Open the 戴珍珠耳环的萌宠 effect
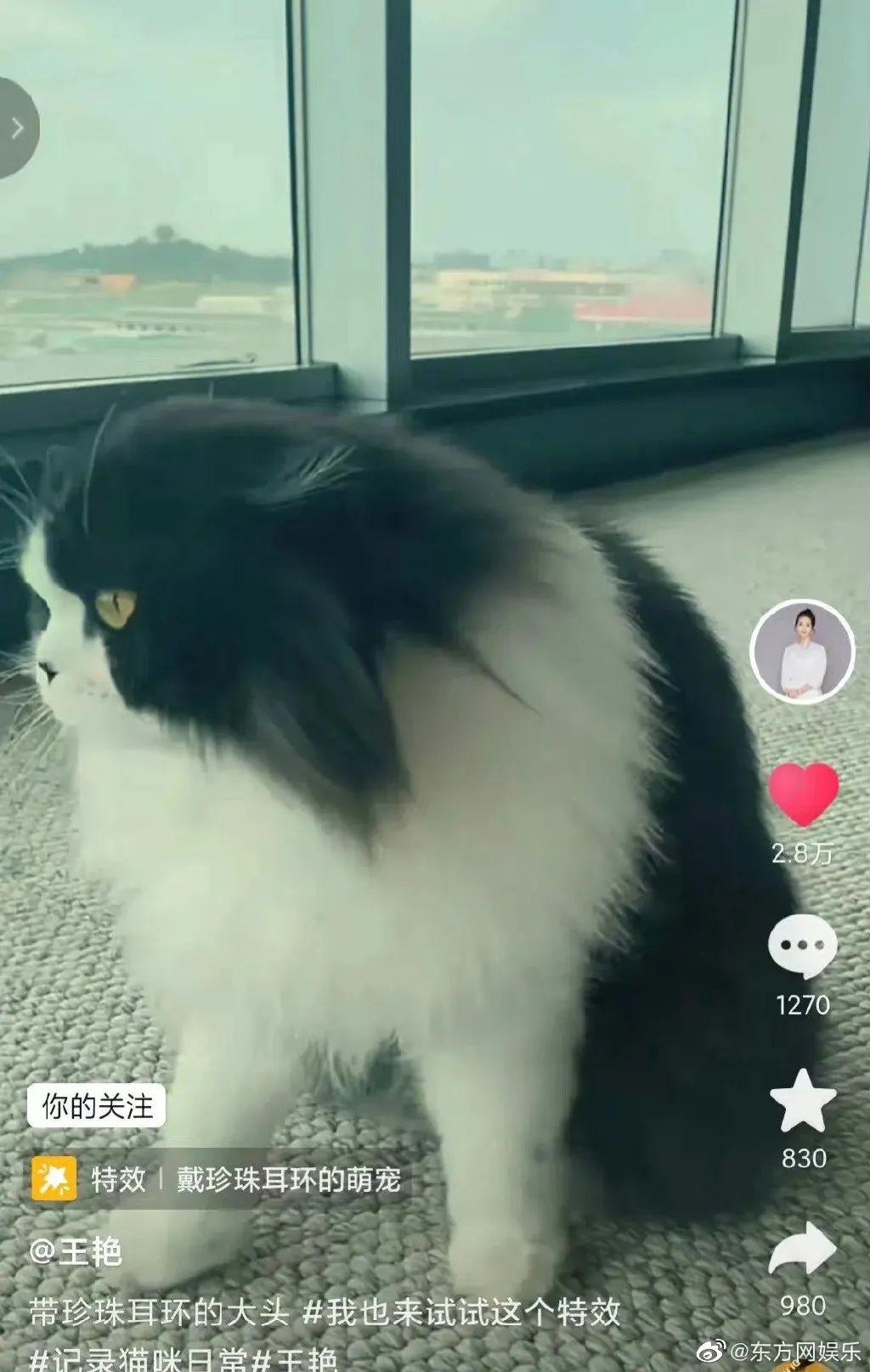Image resolution: width=870 pixels, height=1372 pixels. pyautogui.click(x=288, y=1180)
